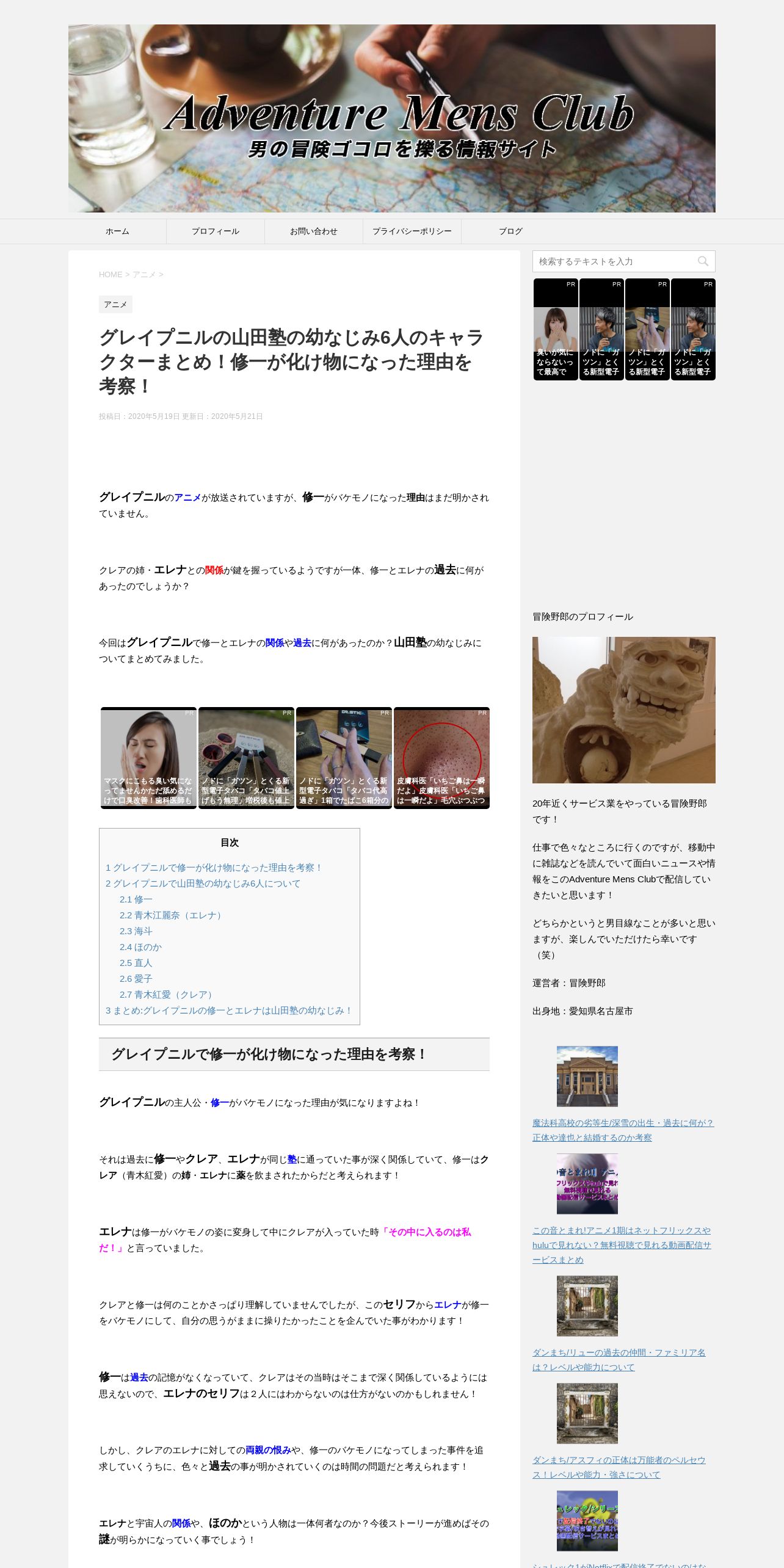Open contents item 3 まとめ
Image resolution: width=784 pixels, height=1568 pixels.
point(229,1011)
